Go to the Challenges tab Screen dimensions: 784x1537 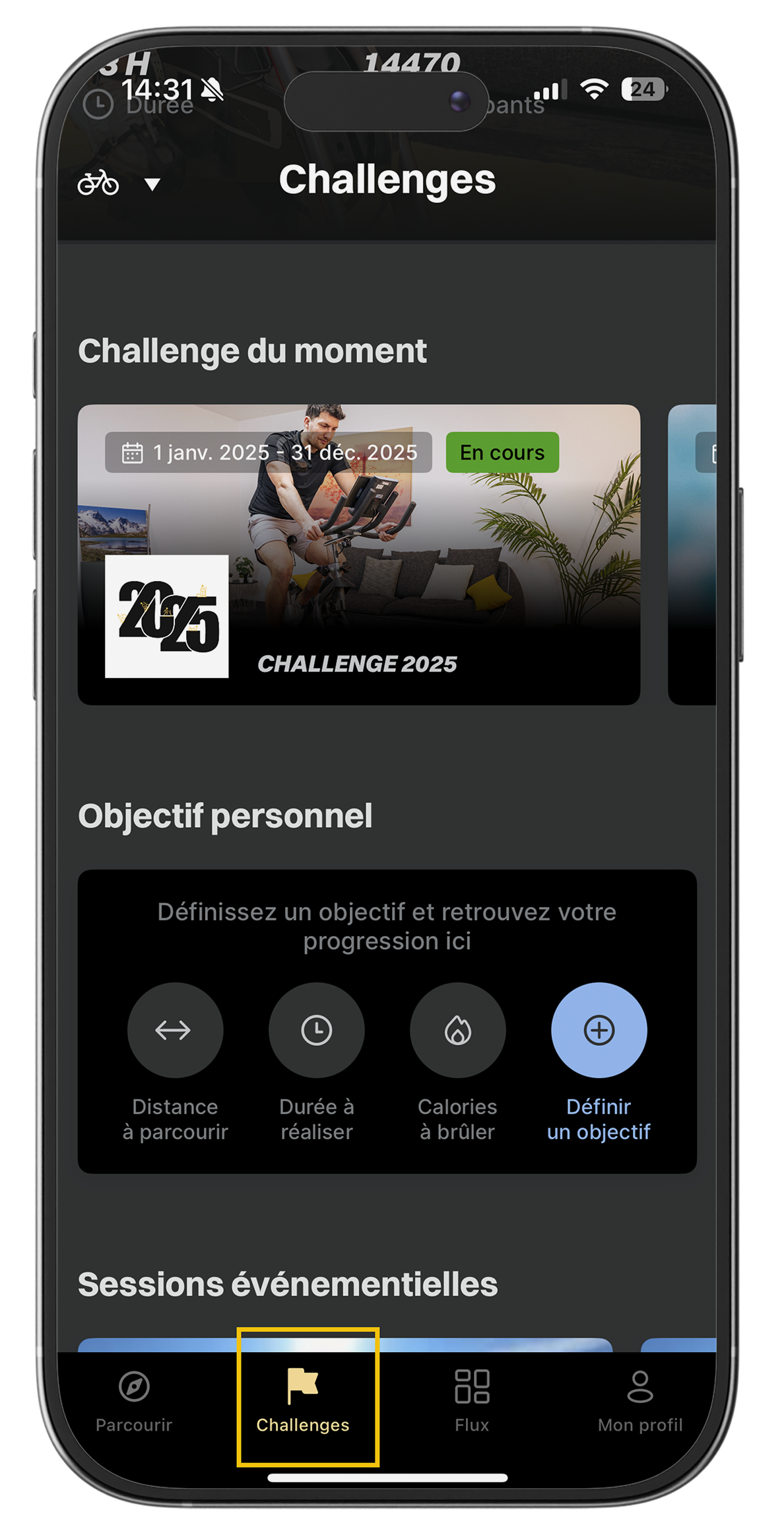303,1400
